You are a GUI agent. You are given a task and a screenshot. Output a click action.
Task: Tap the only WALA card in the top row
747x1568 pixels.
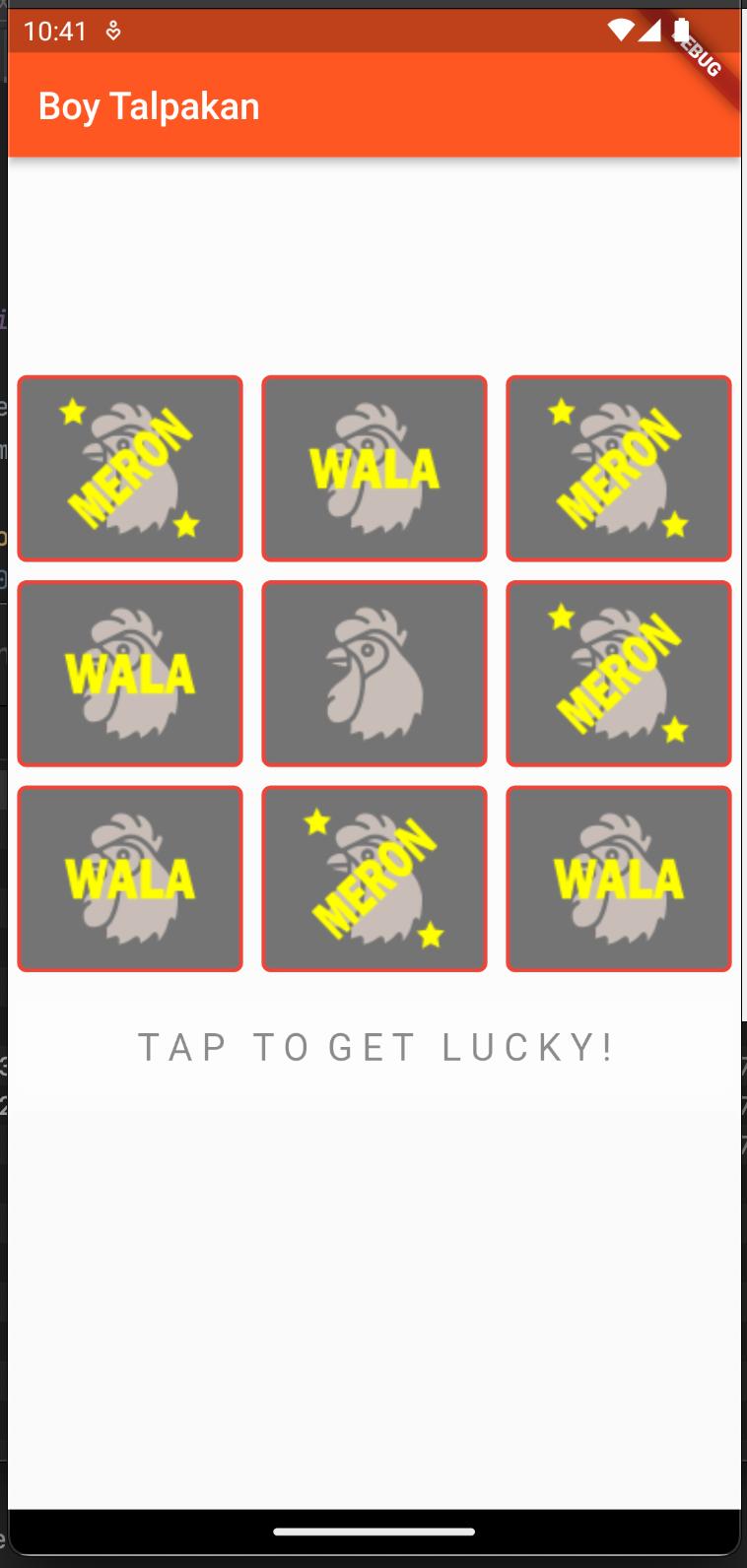[x=374, y=468]
